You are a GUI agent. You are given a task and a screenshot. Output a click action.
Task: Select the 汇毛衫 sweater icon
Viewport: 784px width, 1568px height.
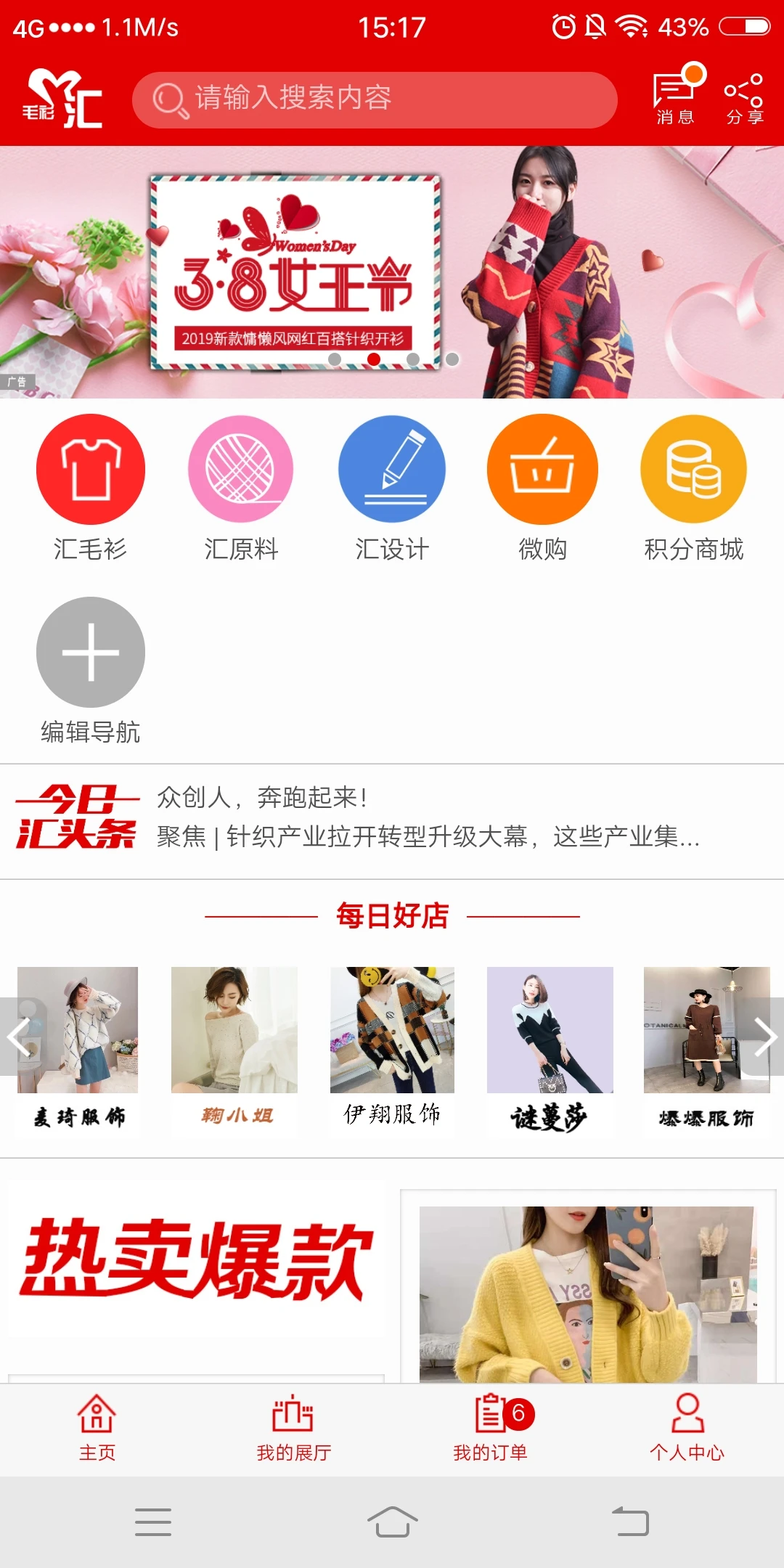[90, 468]
